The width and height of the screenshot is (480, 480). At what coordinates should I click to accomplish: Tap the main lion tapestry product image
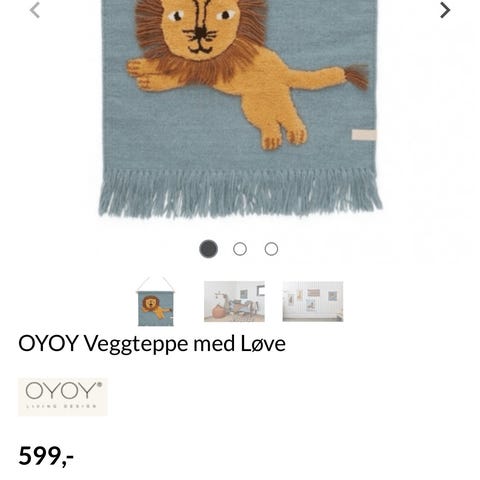click(240, 108)
